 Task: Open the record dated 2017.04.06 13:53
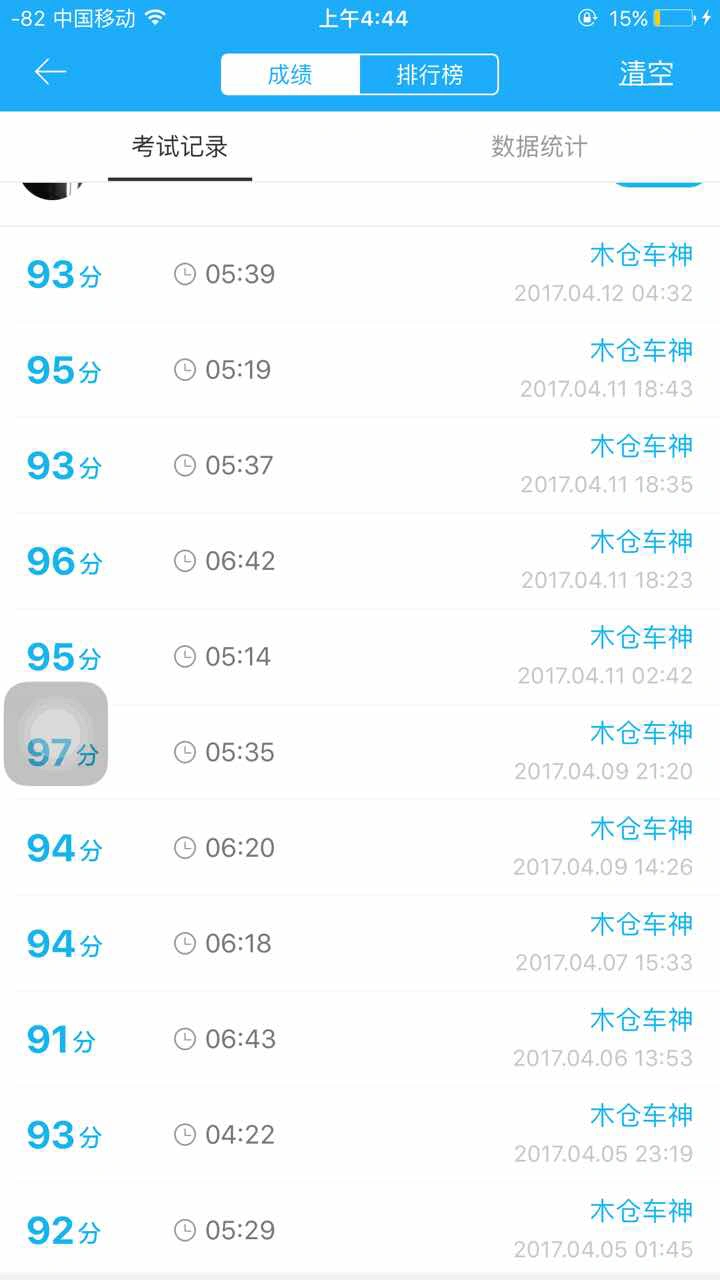(x=360, y=1039)
